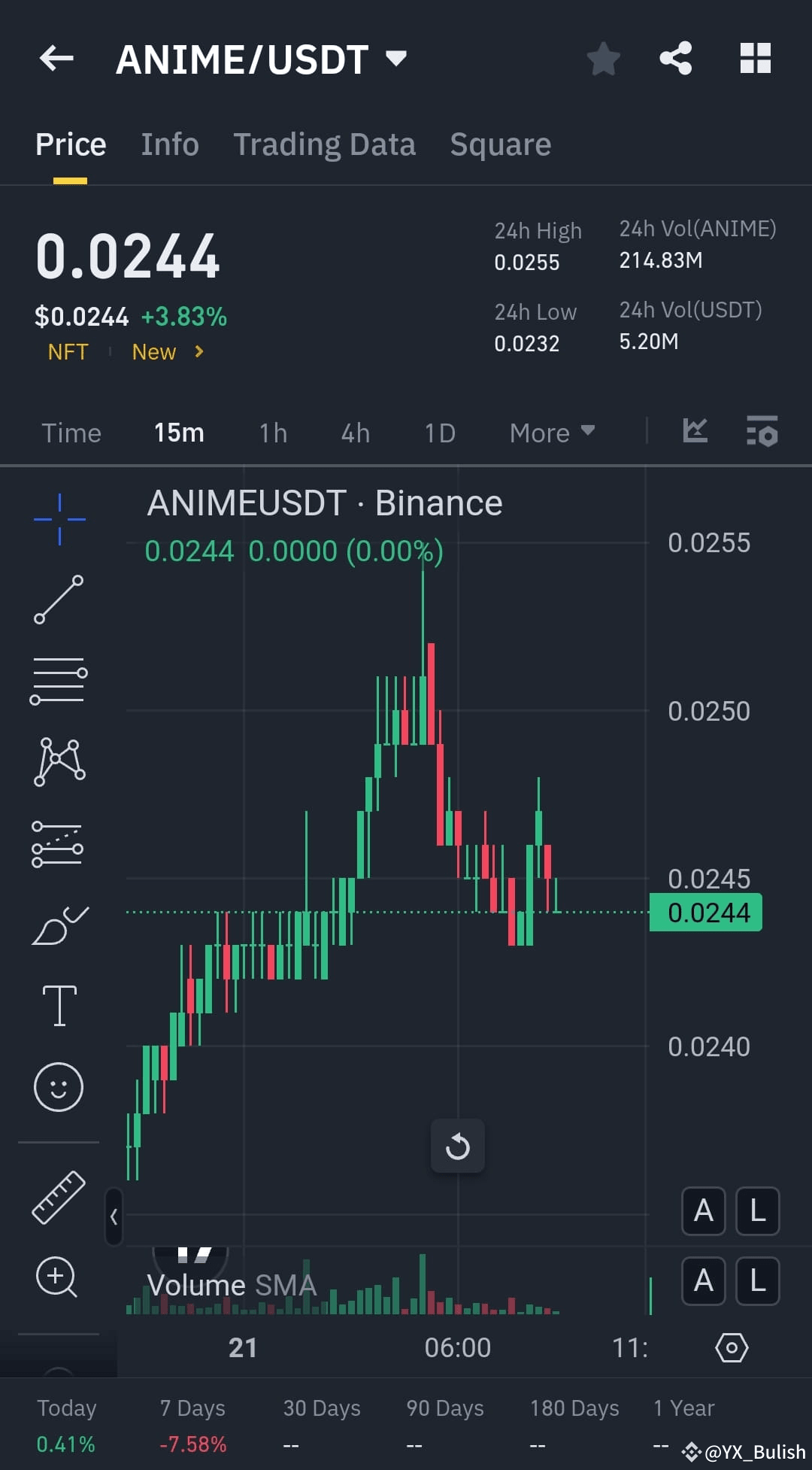This screenshot has height=1470, width=812.
Task: Toggle the A alert button on chart
Action: [703, 1211]
